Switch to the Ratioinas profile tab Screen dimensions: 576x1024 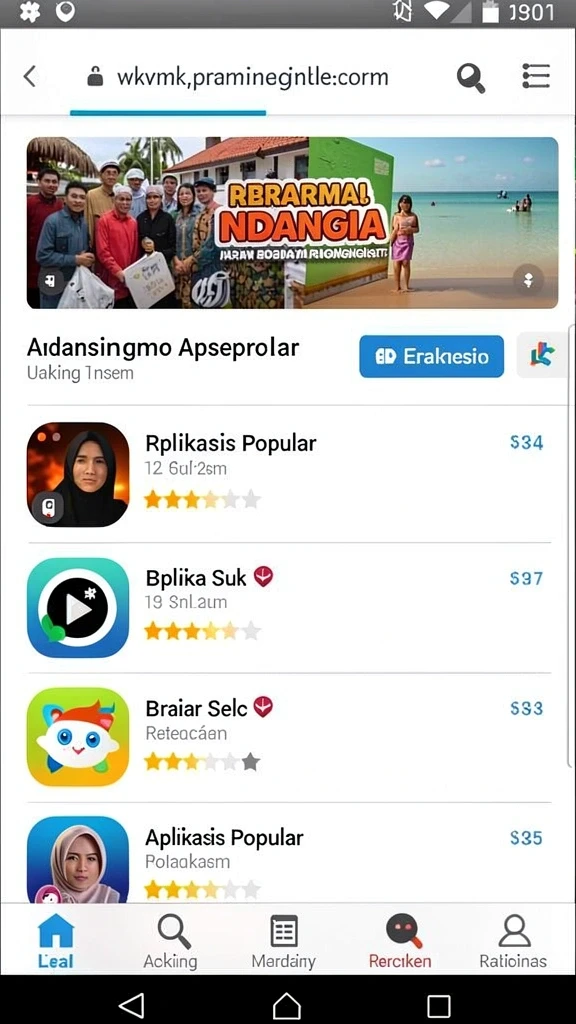[x=513, y=940]
